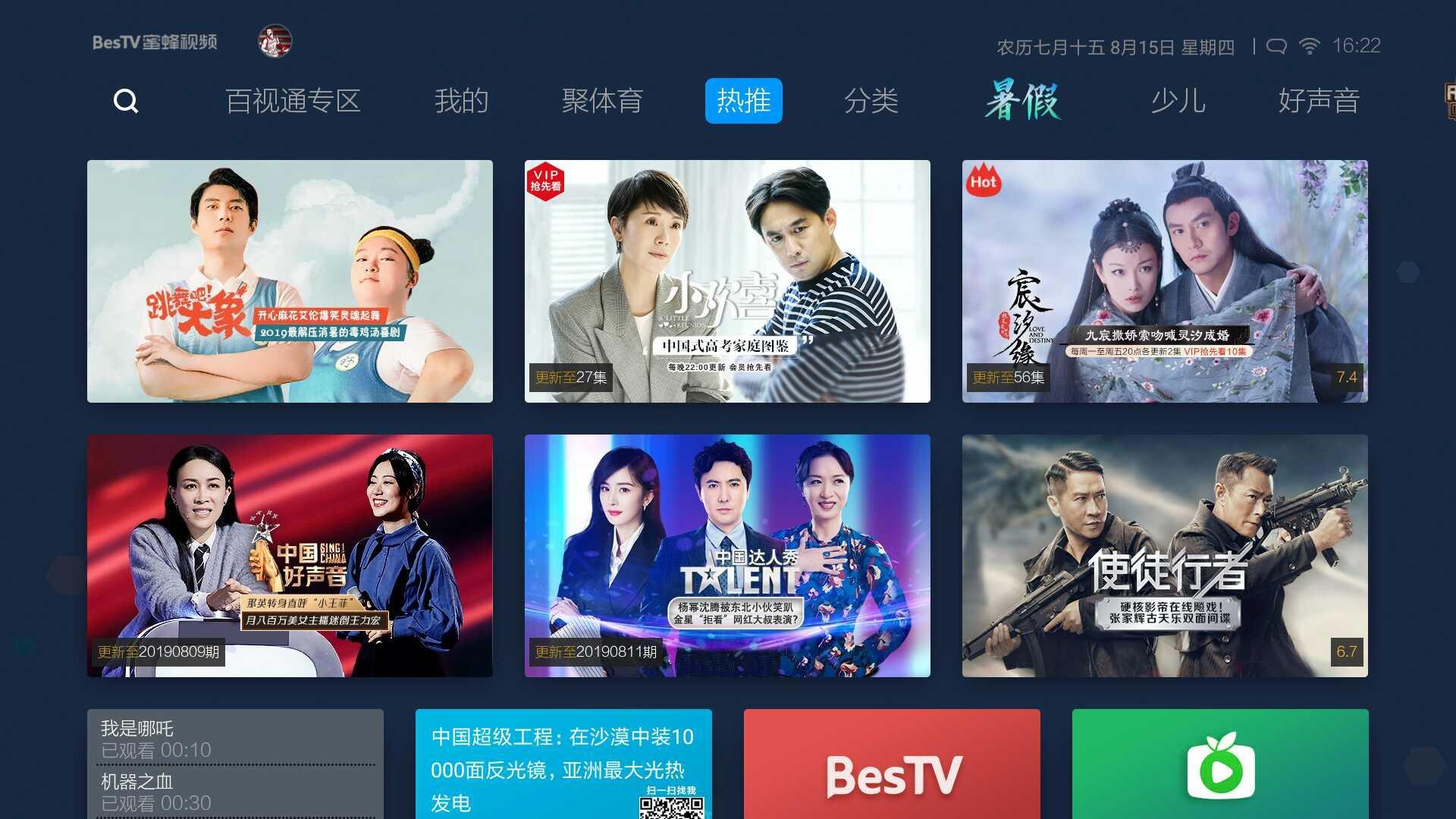Viewport: 1456px width, 819px height.
Task: Open the 小欢喜 drama card
Action: point(727,281)
